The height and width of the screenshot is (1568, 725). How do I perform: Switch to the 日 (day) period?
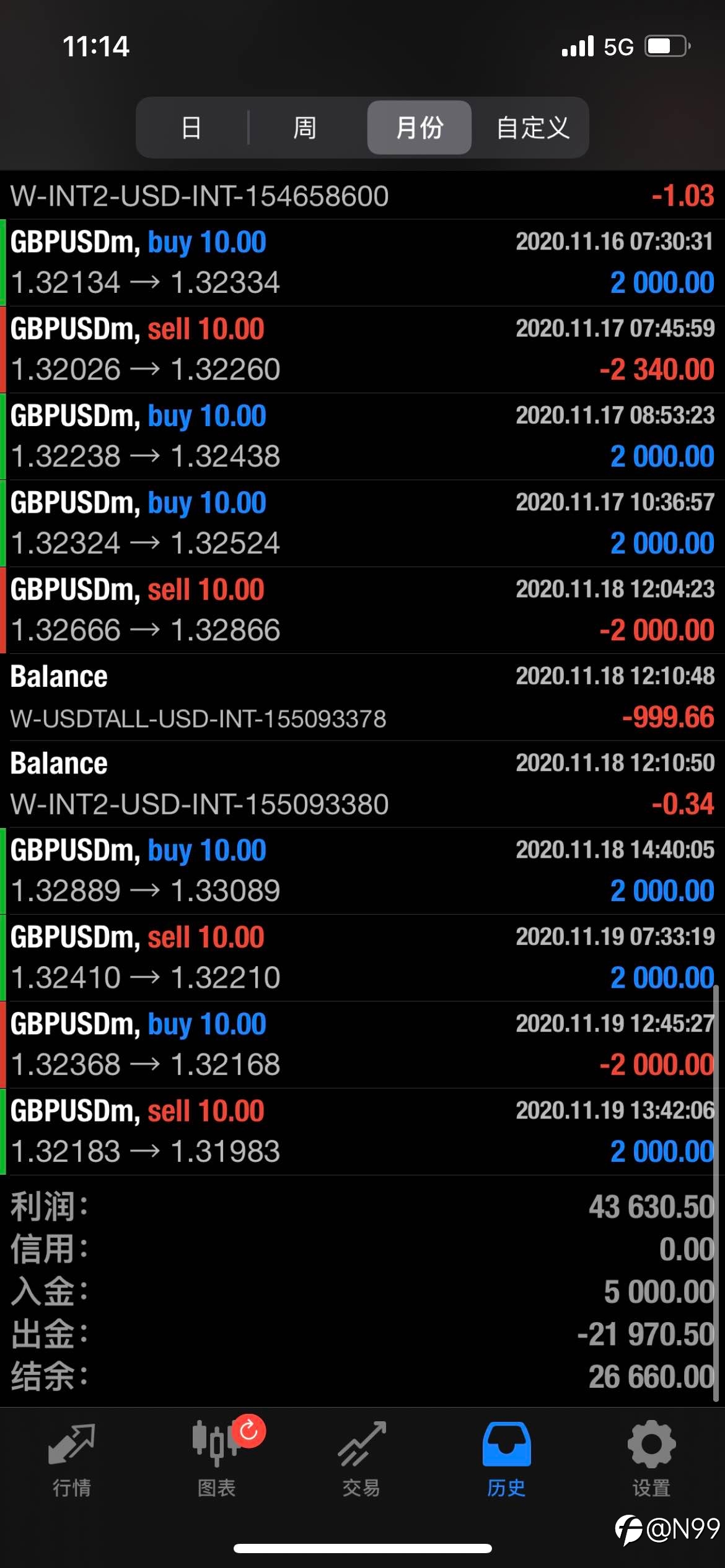(191, 128)
